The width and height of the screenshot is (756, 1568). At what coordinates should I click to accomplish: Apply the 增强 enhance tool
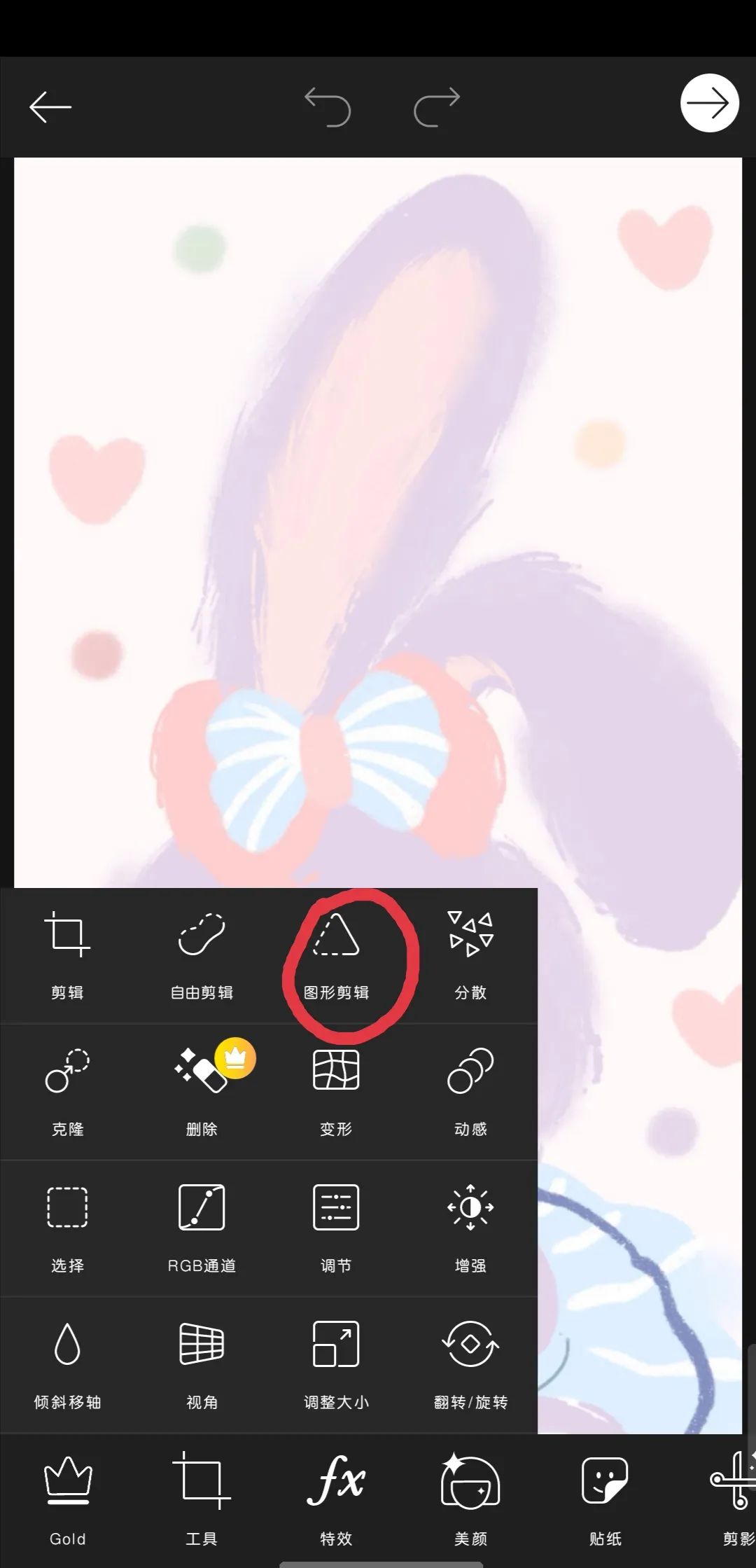470,1226
